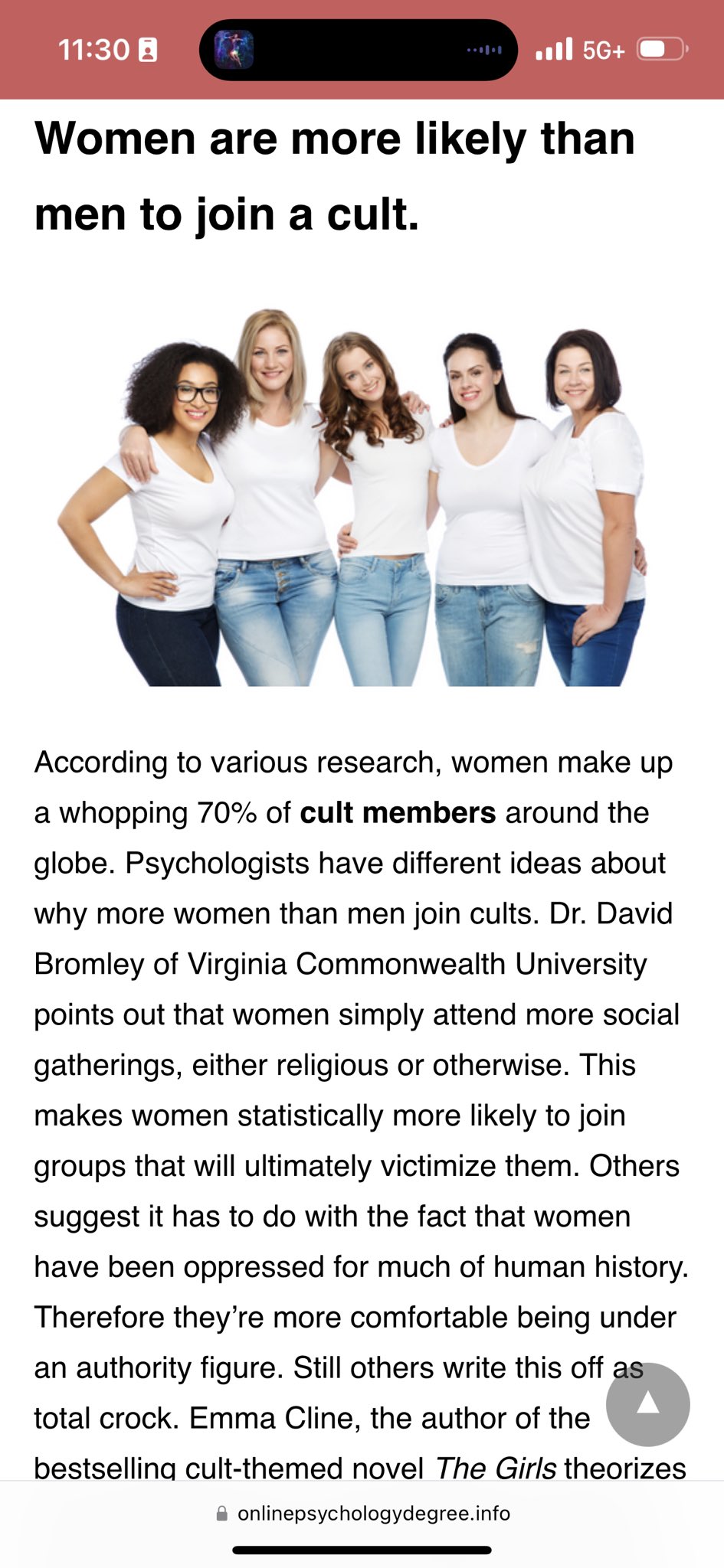Open the Dynamic Island live activity
The width and height of the screenshot is (724, 1568).
pos(359,50)
